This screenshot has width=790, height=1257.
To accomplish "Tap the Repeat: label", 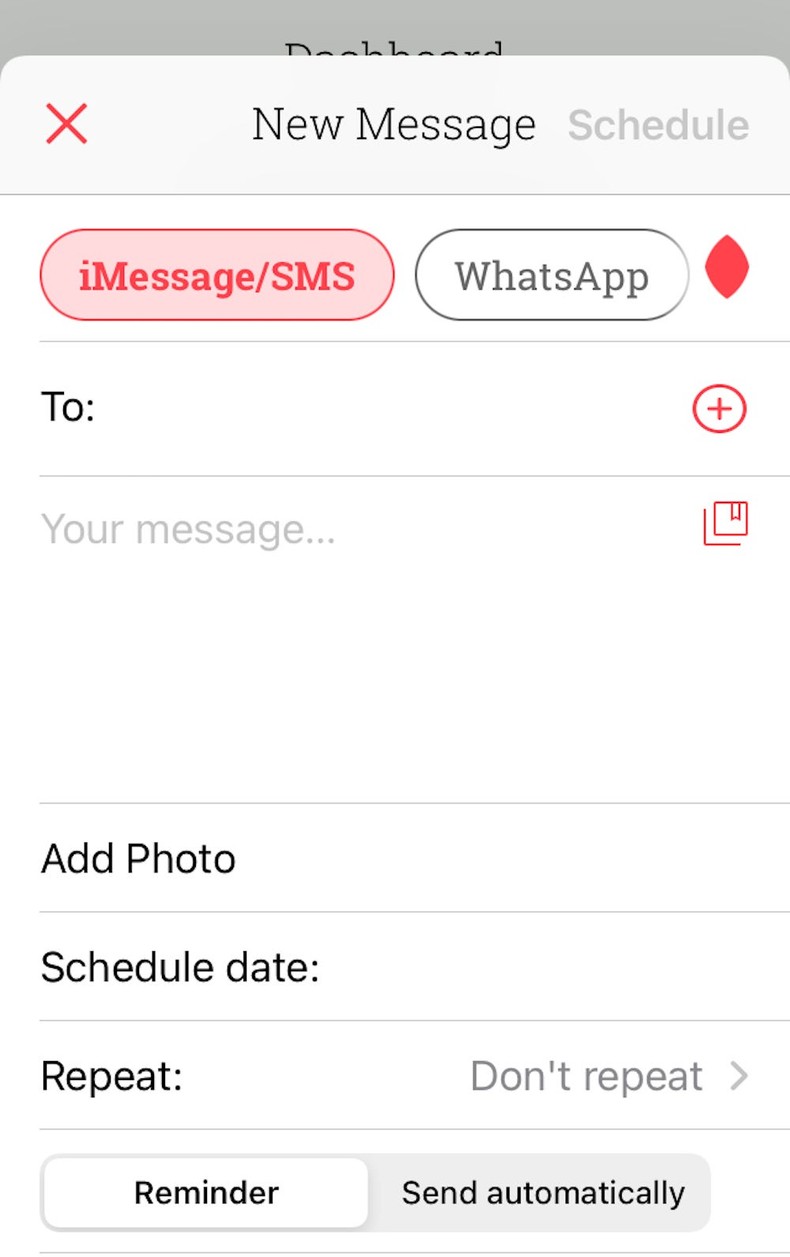I will [x=110, y=1076].
